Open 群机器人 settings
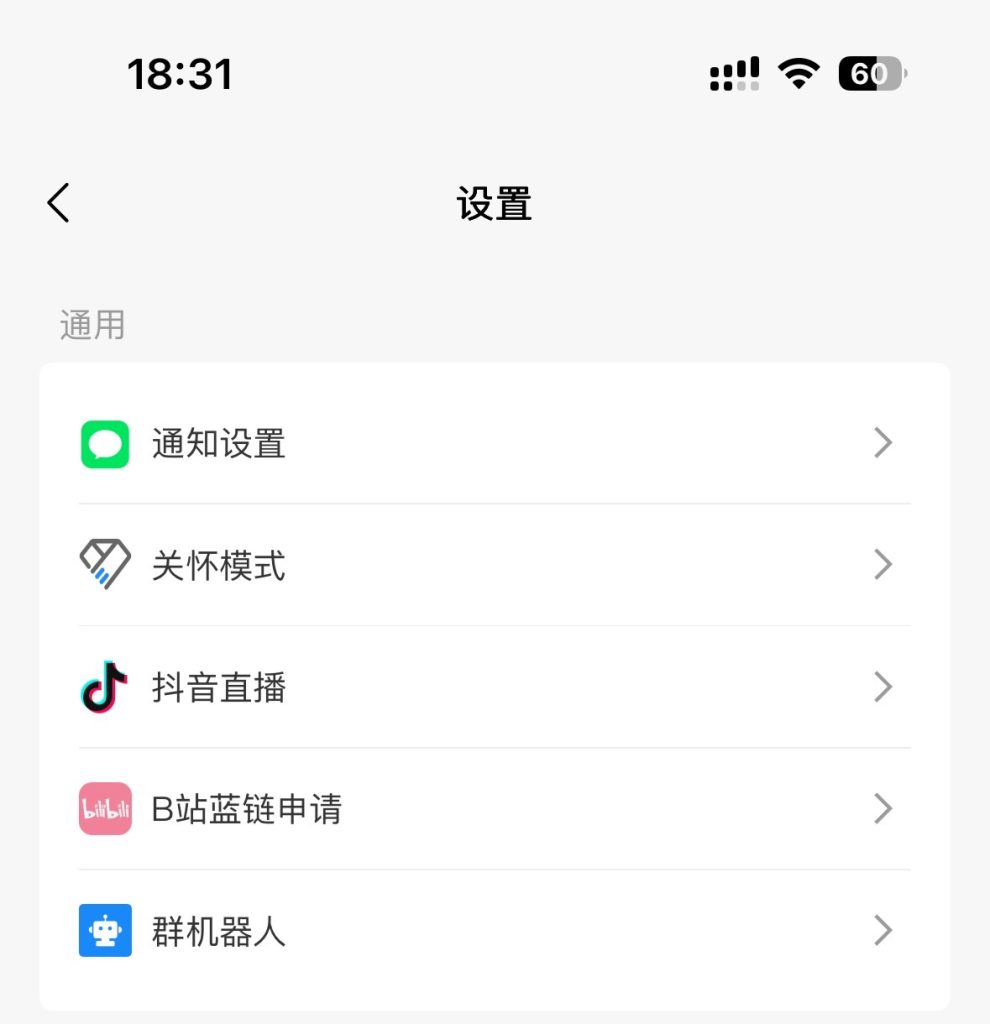This screenshot has height=1024, width=990. 494,931
